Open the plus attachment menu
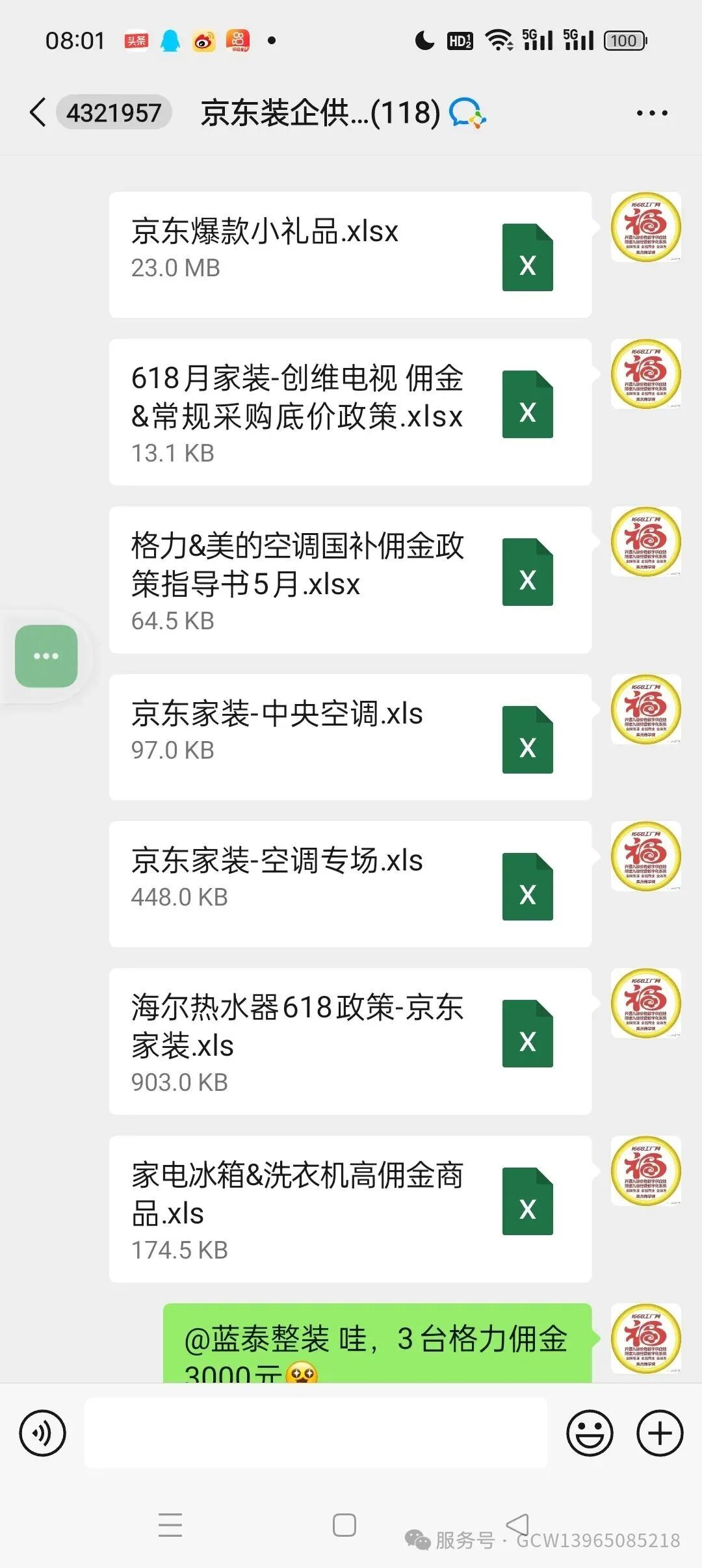This screenshot has width=702, height=1568. click(660, 1433)
